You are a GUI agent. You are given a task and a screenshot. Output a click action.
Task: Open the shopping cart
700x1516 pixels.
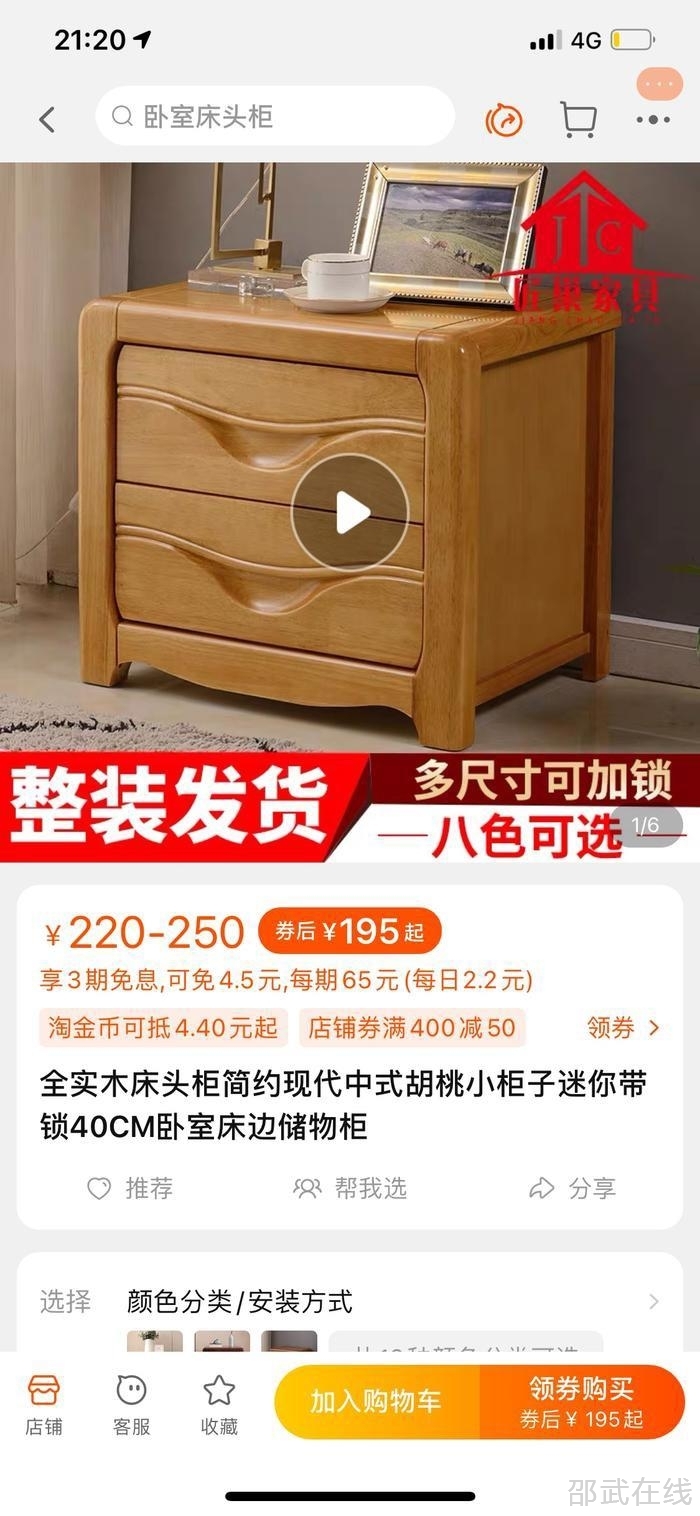coord(578,120)
